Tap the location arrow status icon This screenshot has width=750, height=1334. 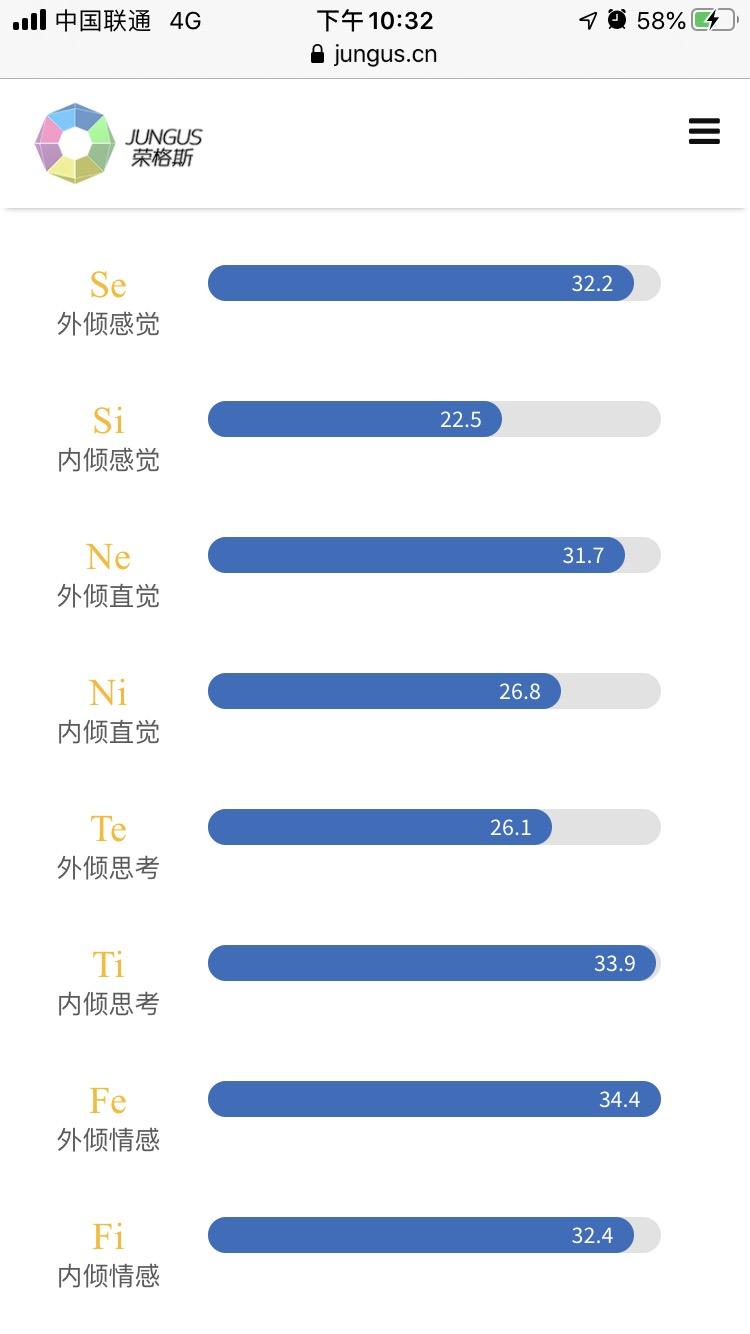point(588,18)
